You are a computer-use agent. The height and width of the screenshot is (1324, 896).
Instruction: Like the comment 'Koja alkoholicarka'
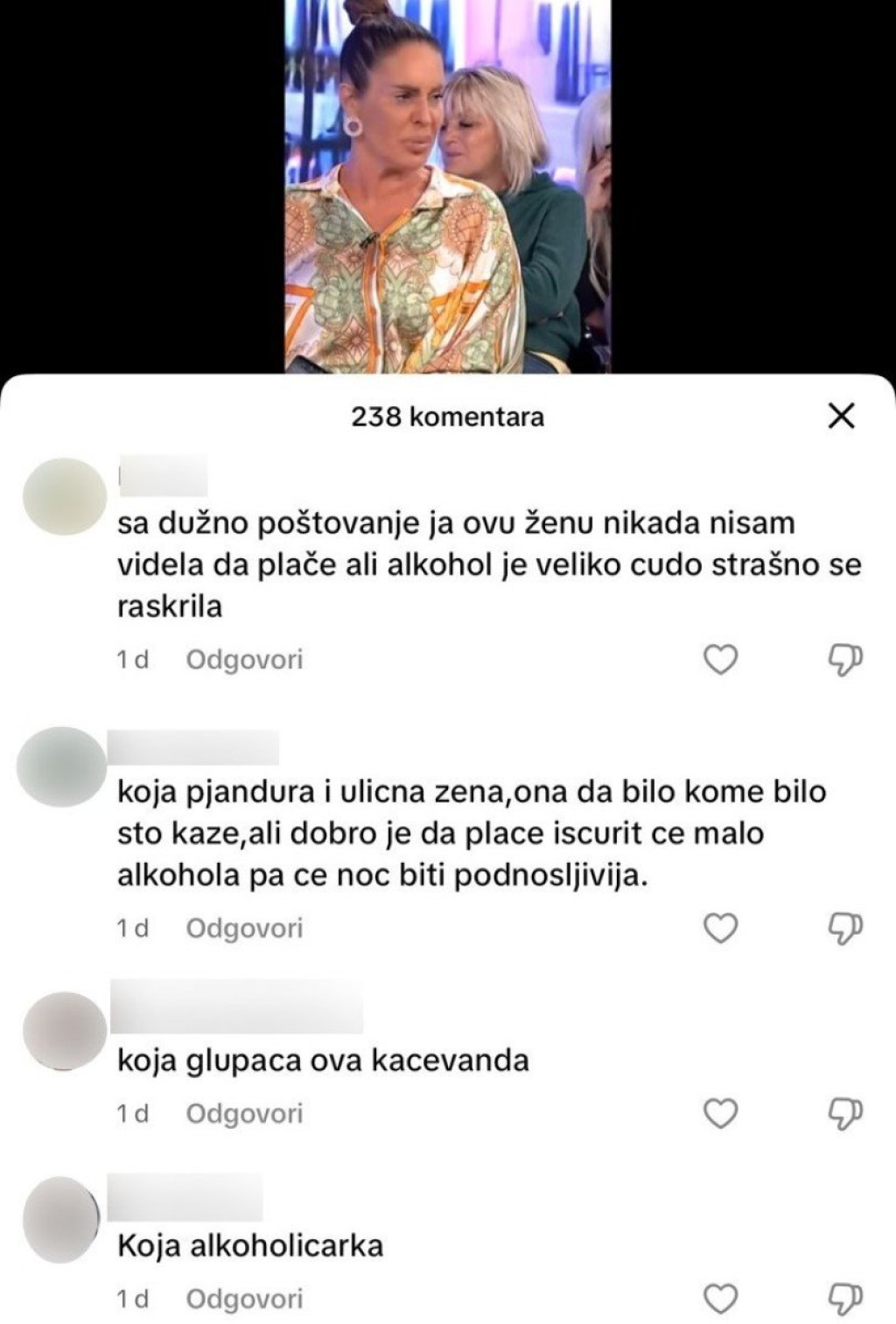click(721, 1299)
